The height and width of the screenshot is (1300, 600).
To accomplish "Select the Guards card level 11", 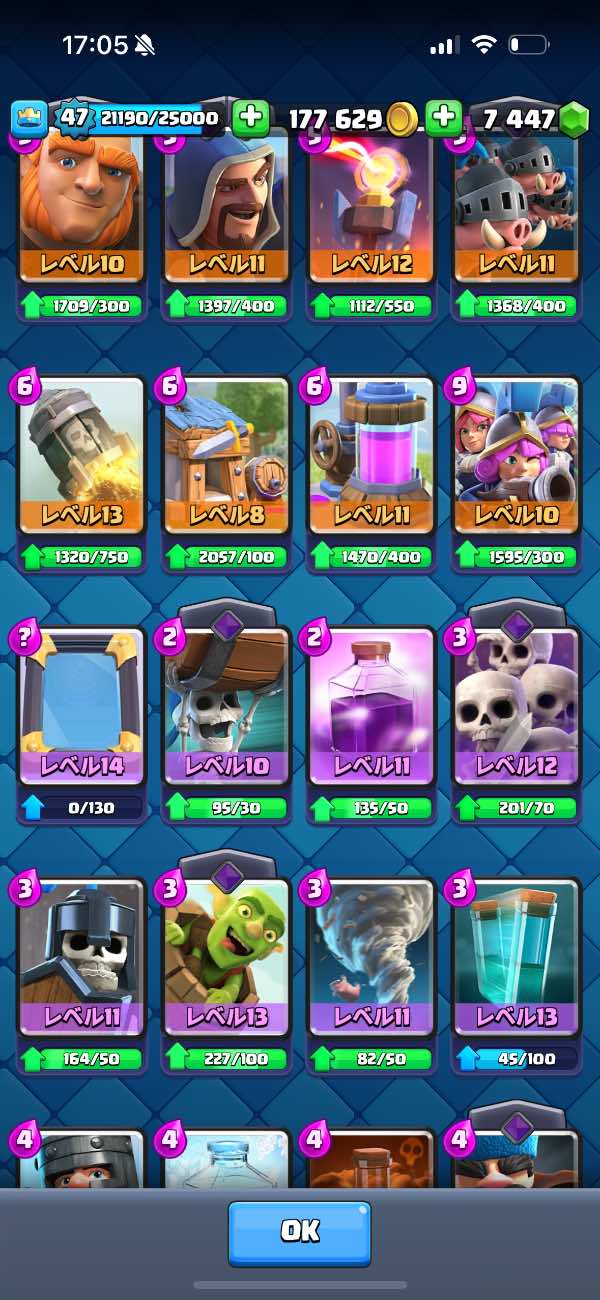I will 82,960.
